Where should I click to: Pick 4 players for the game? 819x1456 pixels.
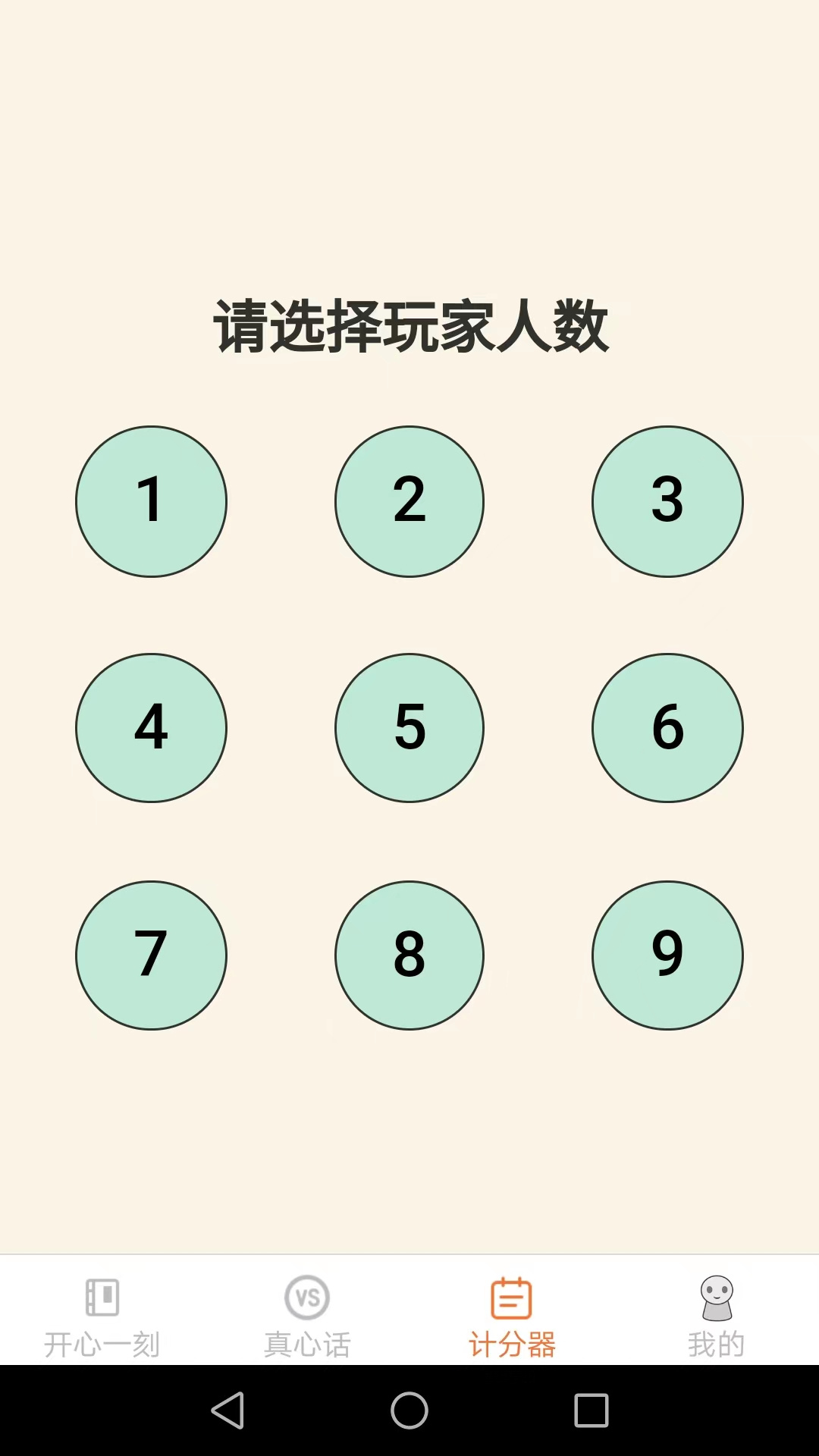pos(151,729)
